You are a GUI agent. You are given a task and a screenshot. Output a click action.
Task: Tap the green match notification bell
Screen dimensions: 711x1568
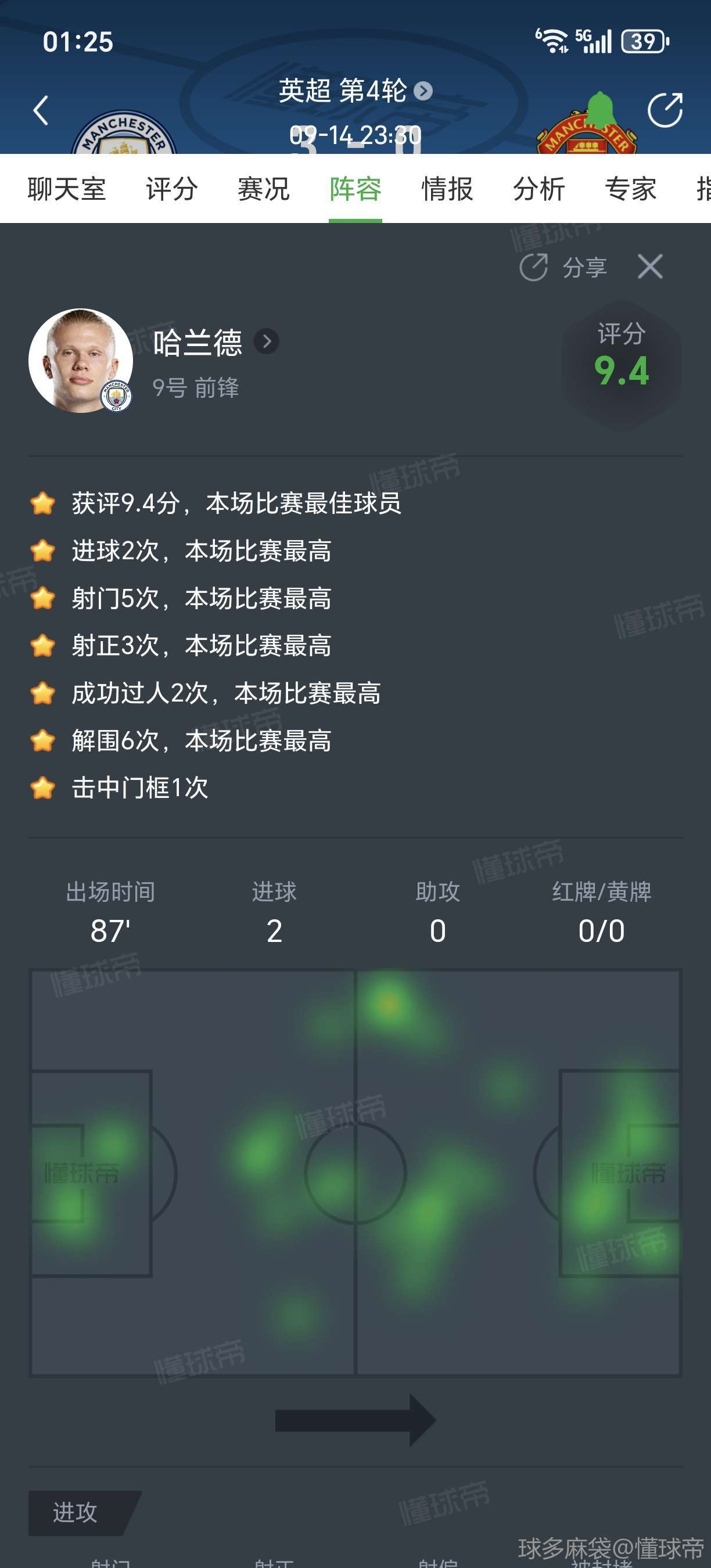pos(600,111)
